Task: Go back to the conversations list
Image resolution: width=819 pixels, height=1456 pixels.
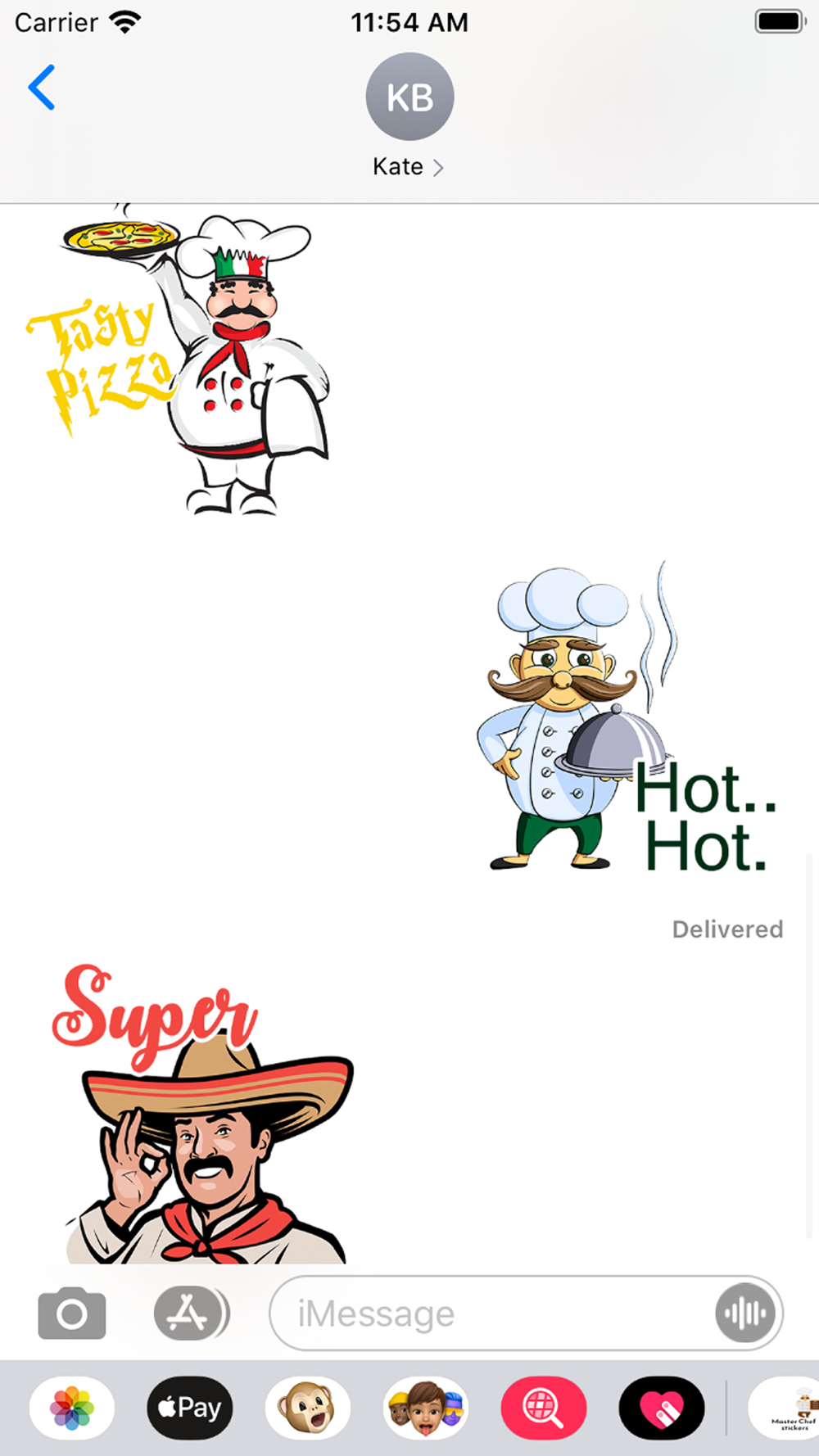Action: coord(42,88)
